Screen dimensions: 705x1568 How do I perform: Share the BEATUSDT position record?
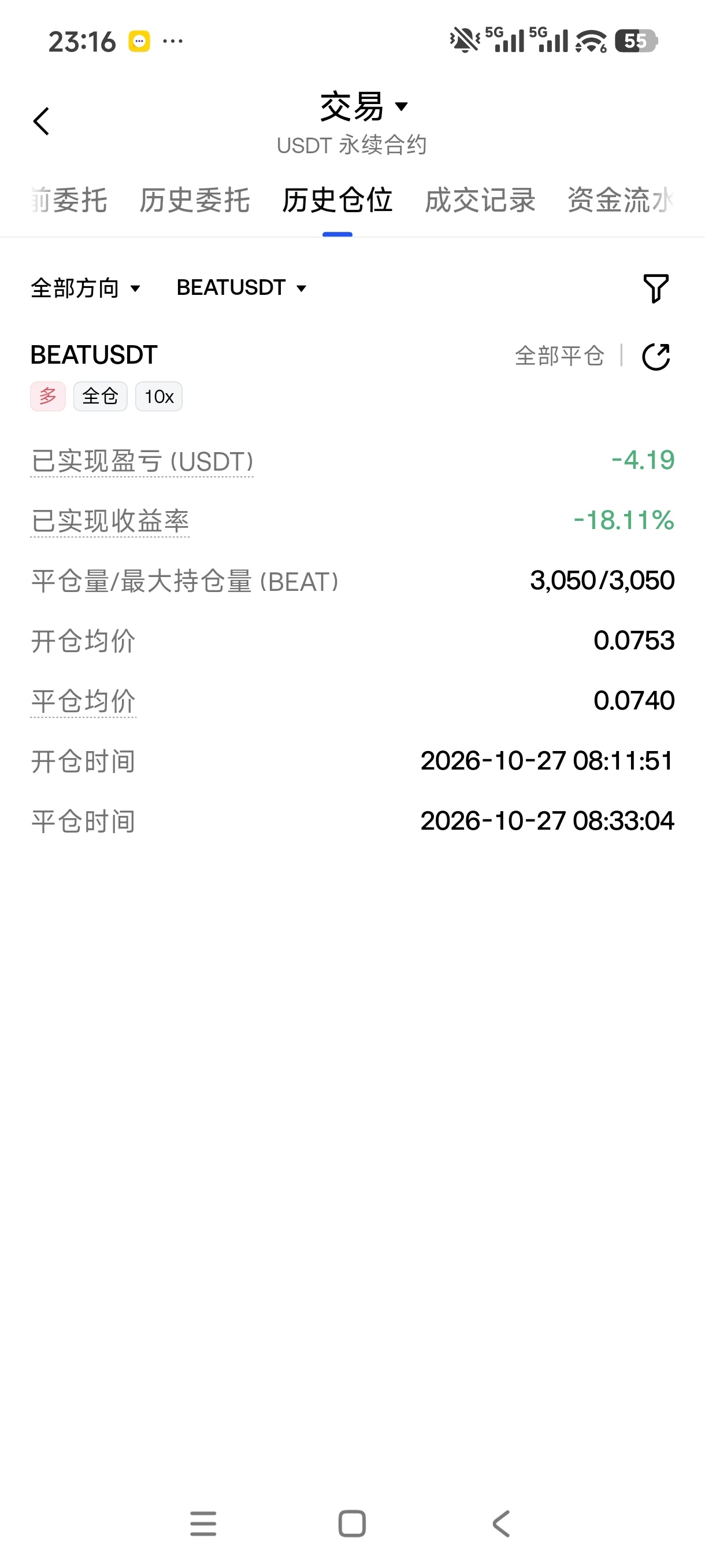(656, 357)
